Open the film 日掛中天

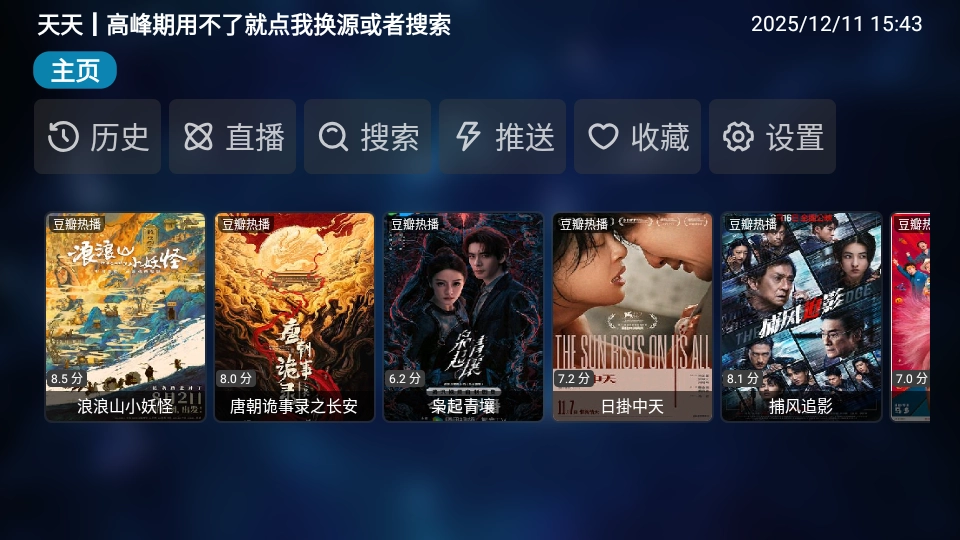coord(632,316)
